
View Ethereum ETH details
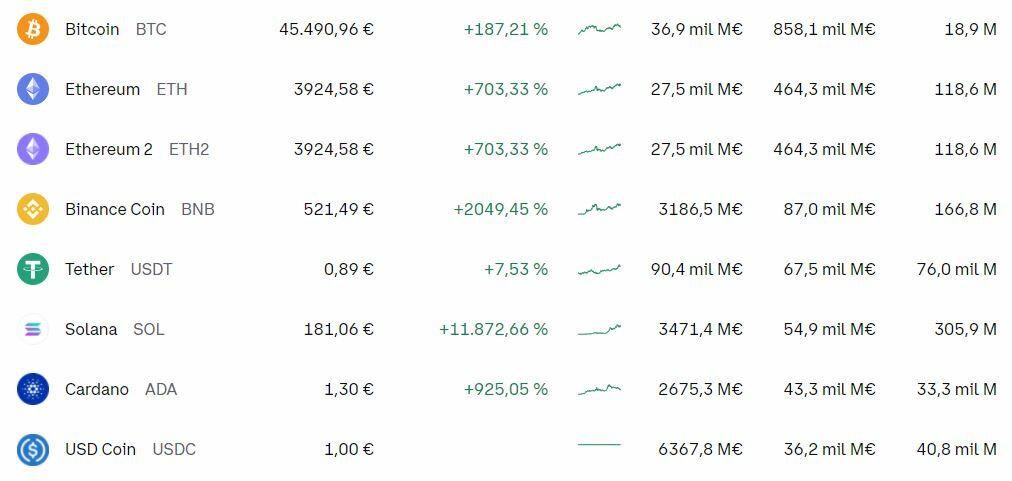pyautogui.click(x=102, y=90)
